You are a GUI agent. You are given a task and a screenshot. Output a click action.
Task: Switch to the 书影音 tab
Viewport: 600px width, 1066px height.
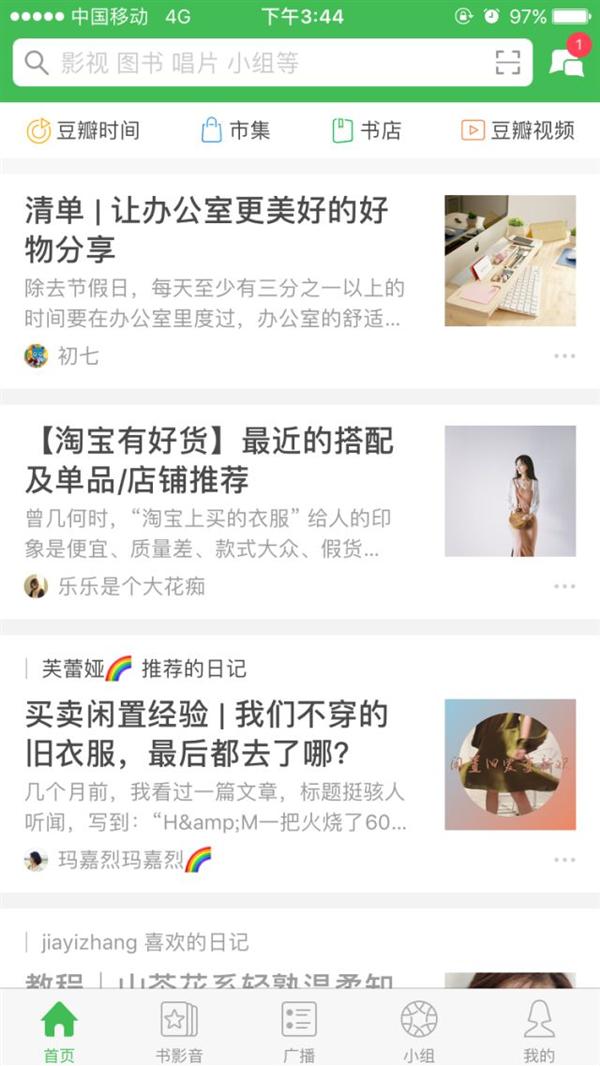pos(179,1032)
